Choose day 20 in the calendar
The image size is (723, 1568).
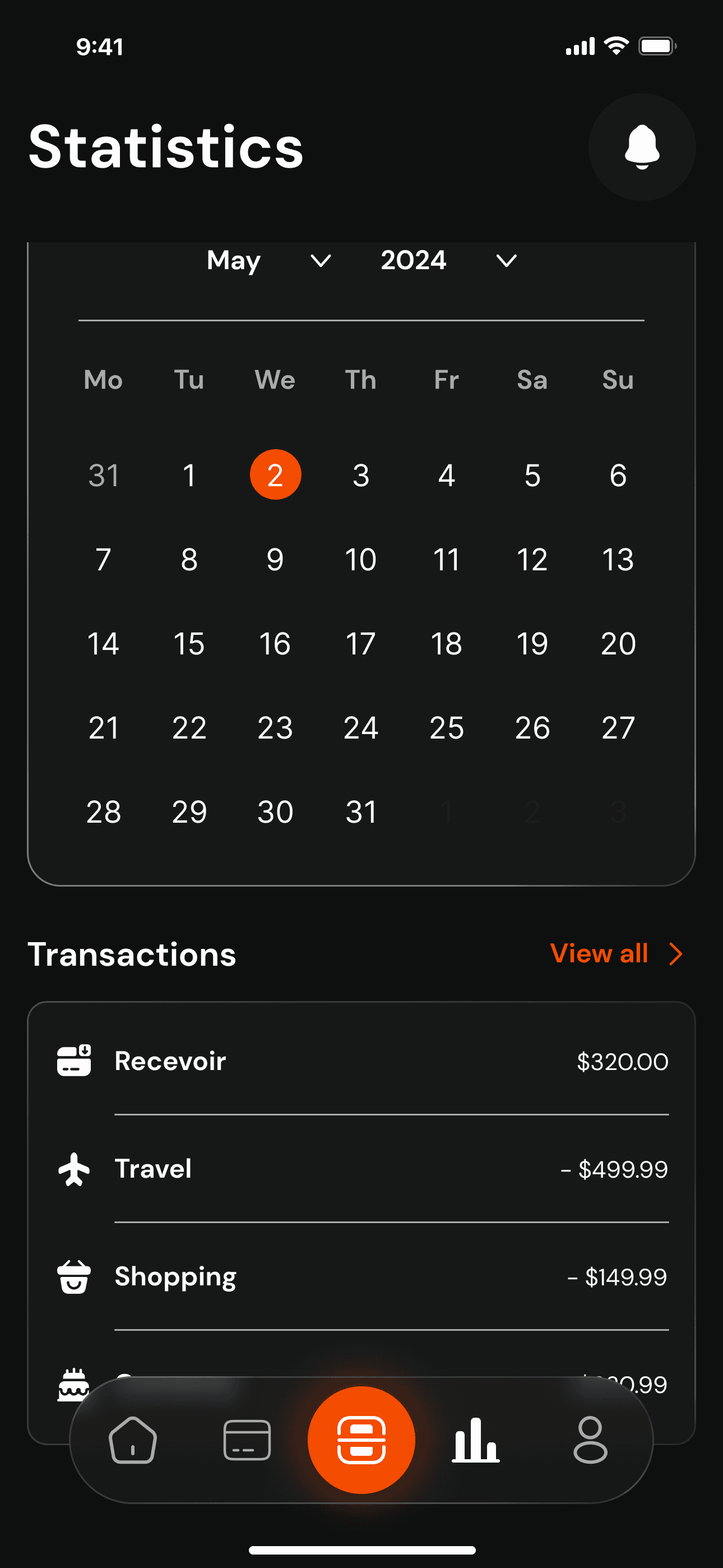pos(618,643)
